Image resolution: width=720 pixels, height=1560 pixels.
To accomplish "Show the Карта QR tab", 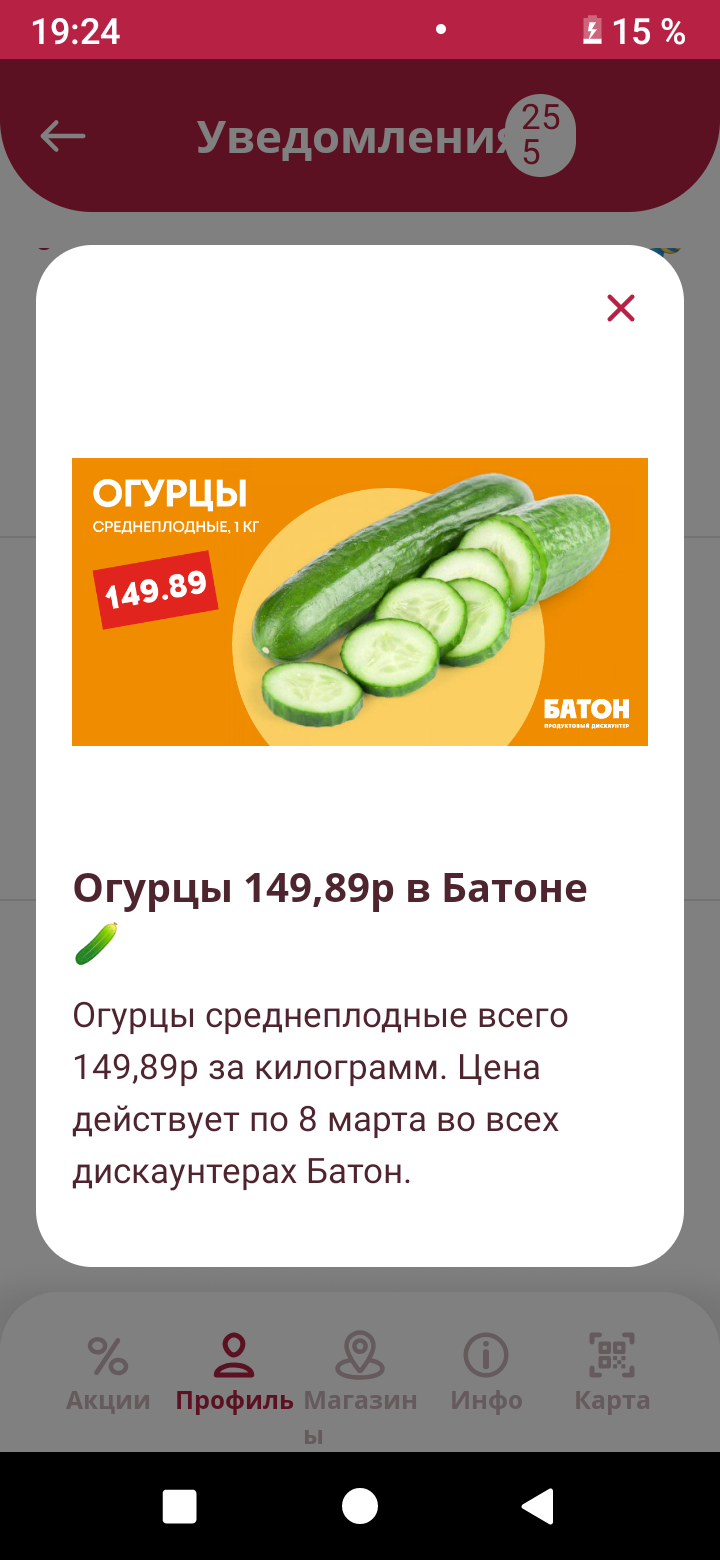I will click(612, 1373).
